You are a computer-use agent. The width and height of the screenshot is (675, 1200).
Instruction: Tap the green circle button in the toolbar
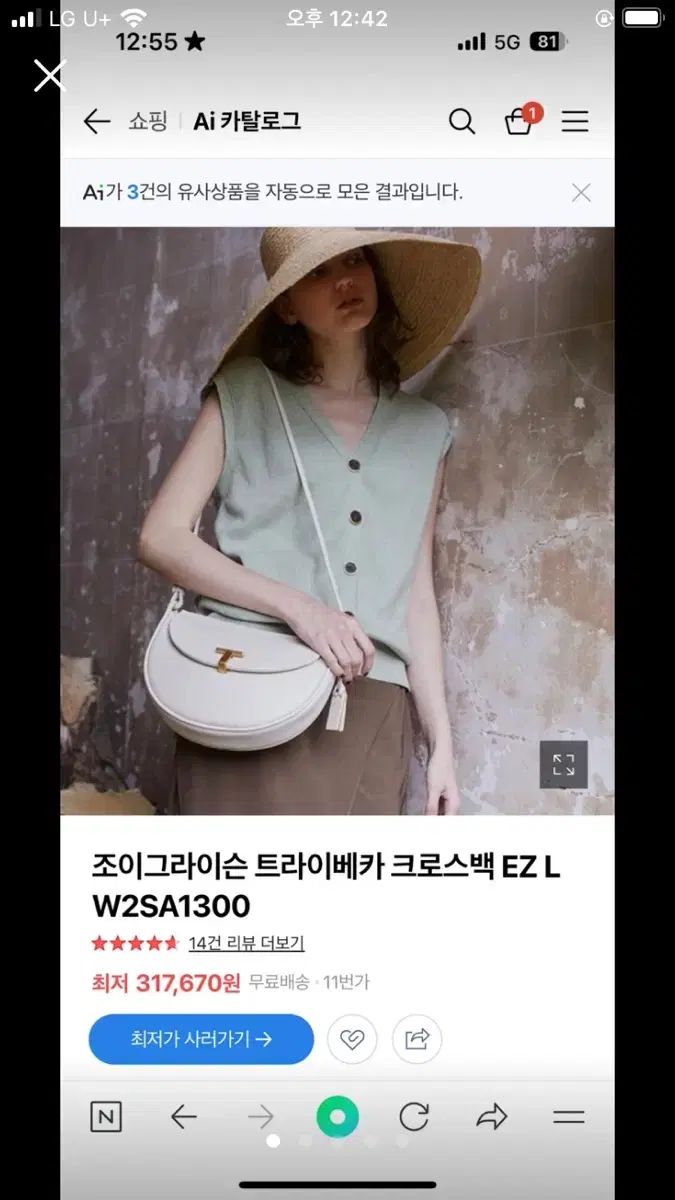tap(338, 1117)
